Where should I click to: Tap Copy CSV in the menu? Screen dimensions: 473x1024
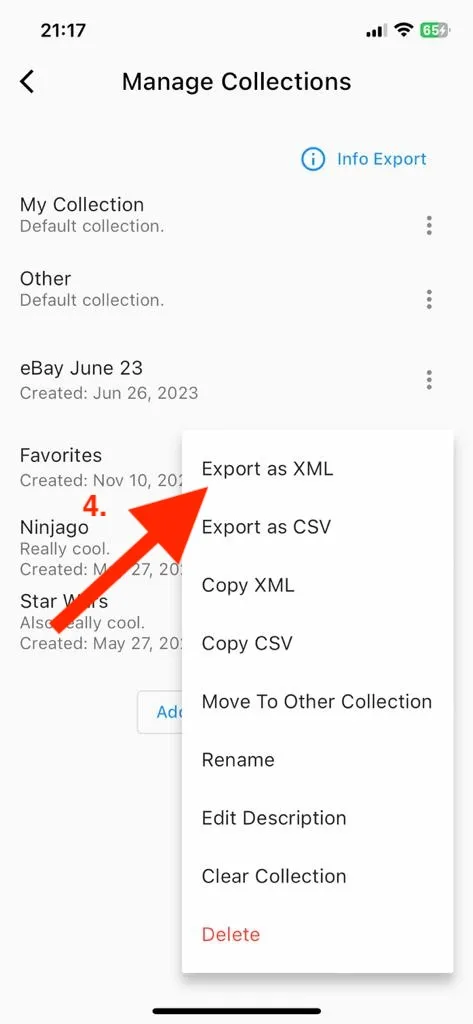coord(318,643)
